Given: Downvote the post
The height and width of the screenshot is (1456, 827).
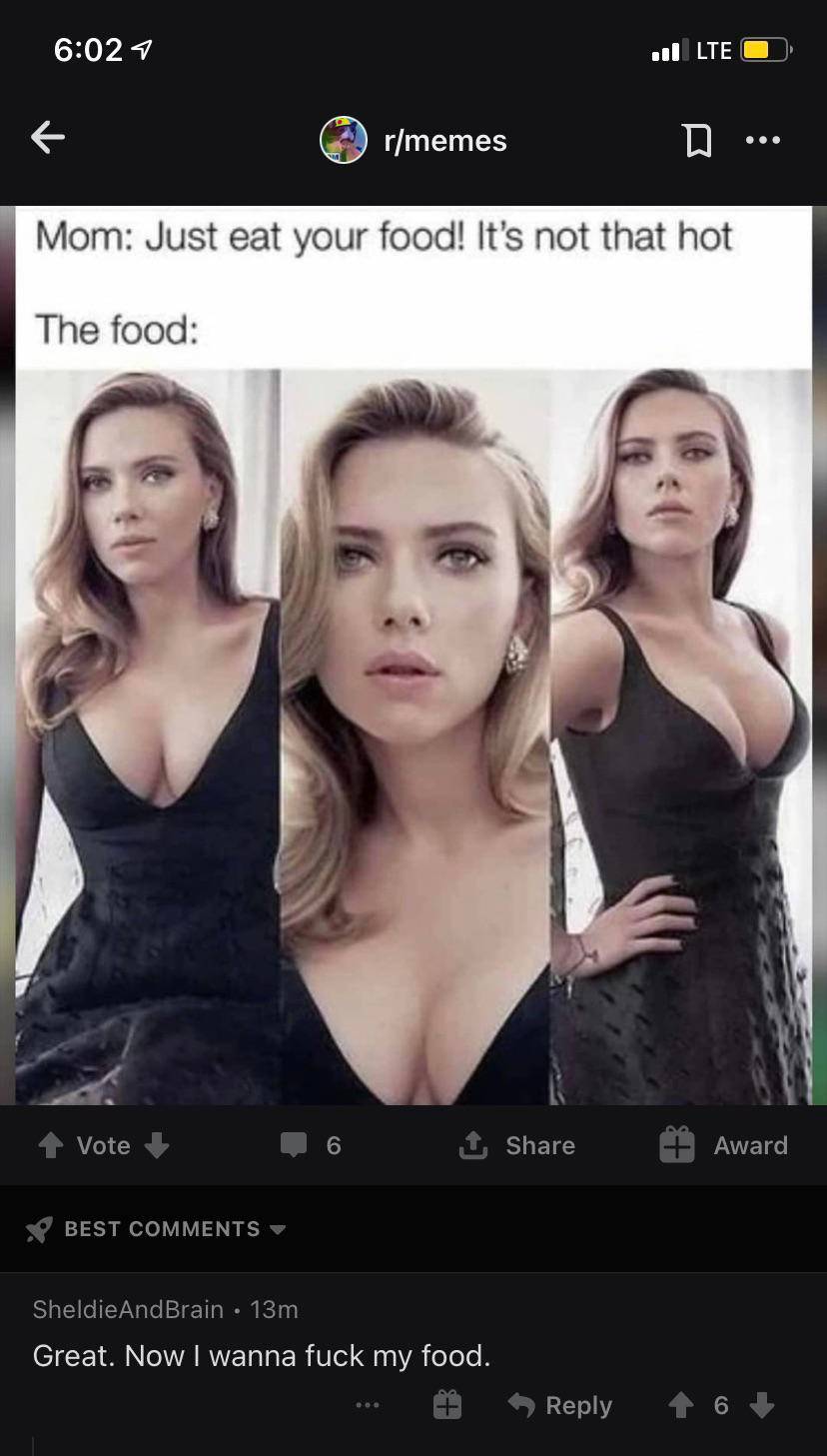Looking at the screenshot, I should [156, 1145].
